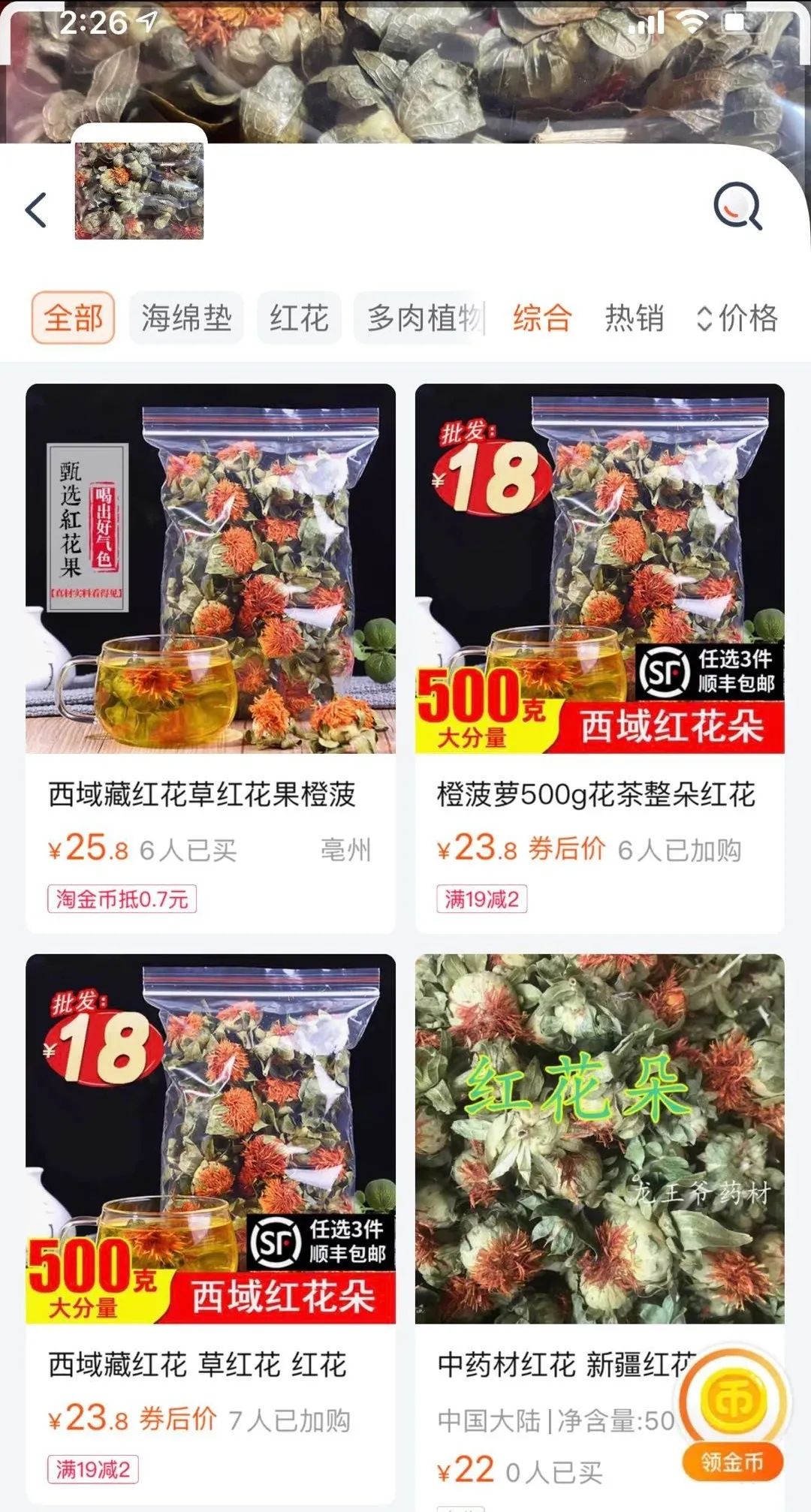Select the 热销 sort tab
This screenshot has height=1512, width=811.
point(633,318)
